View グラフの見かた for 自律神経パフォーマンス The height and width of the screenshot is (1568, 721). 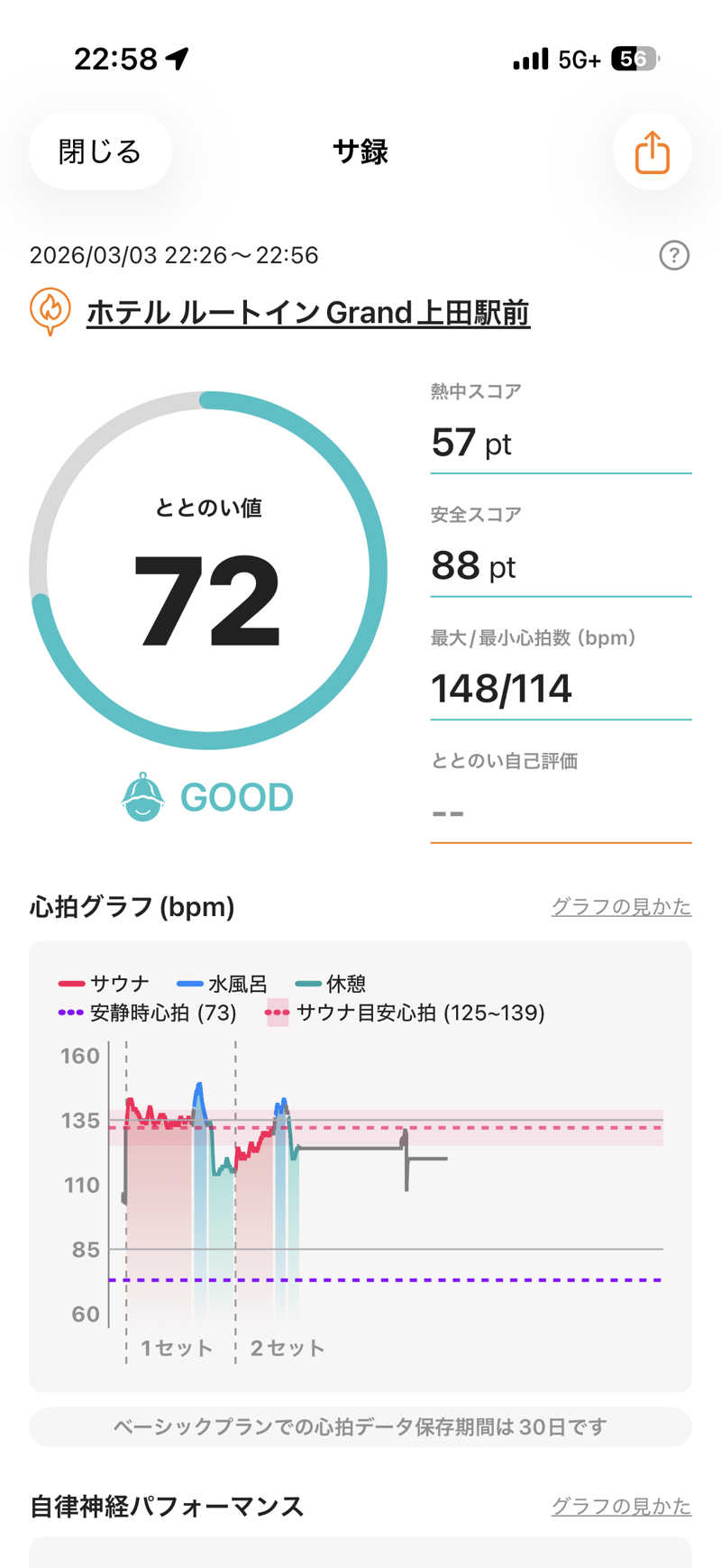pyautogui.click(x=621, y=1506)
